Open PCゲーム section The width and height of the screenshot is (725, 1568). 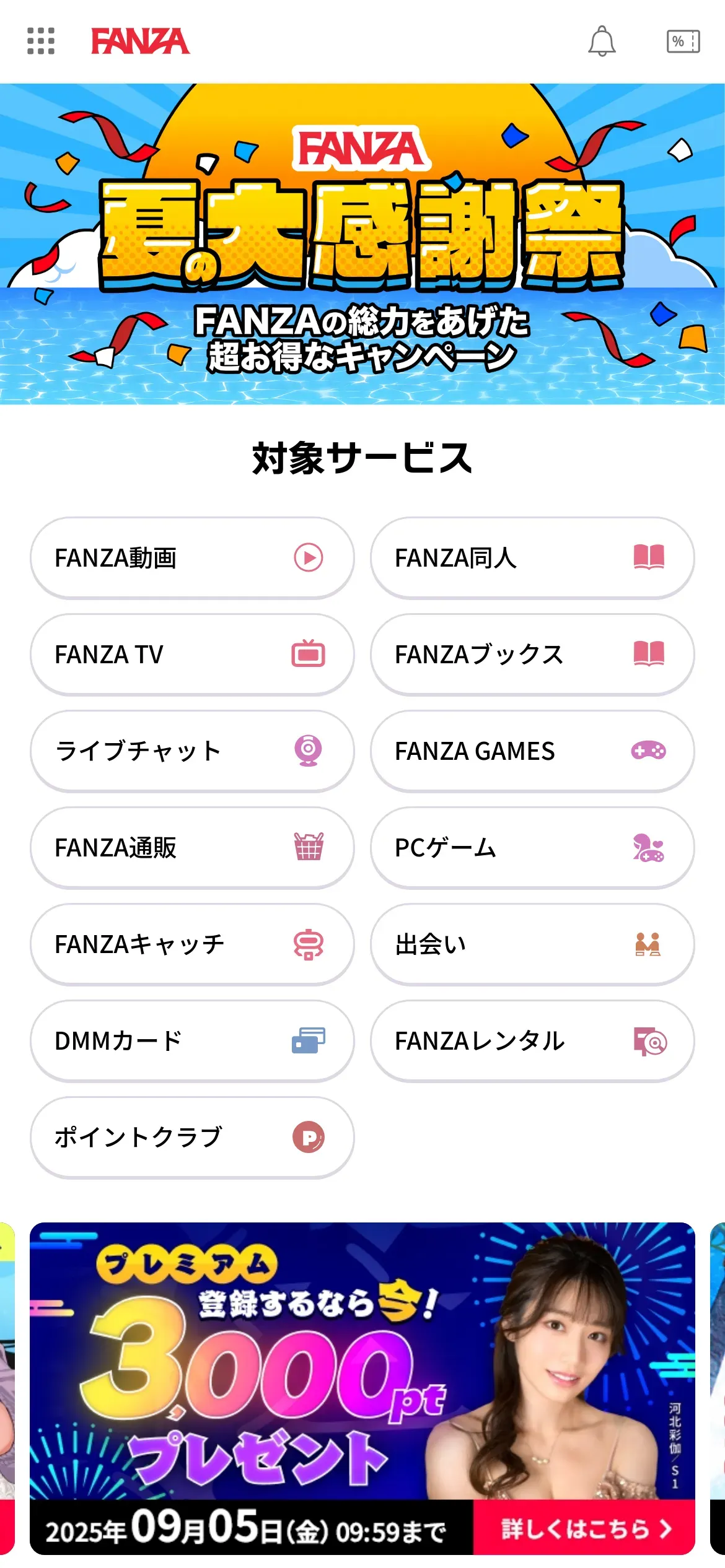[532, 847]
